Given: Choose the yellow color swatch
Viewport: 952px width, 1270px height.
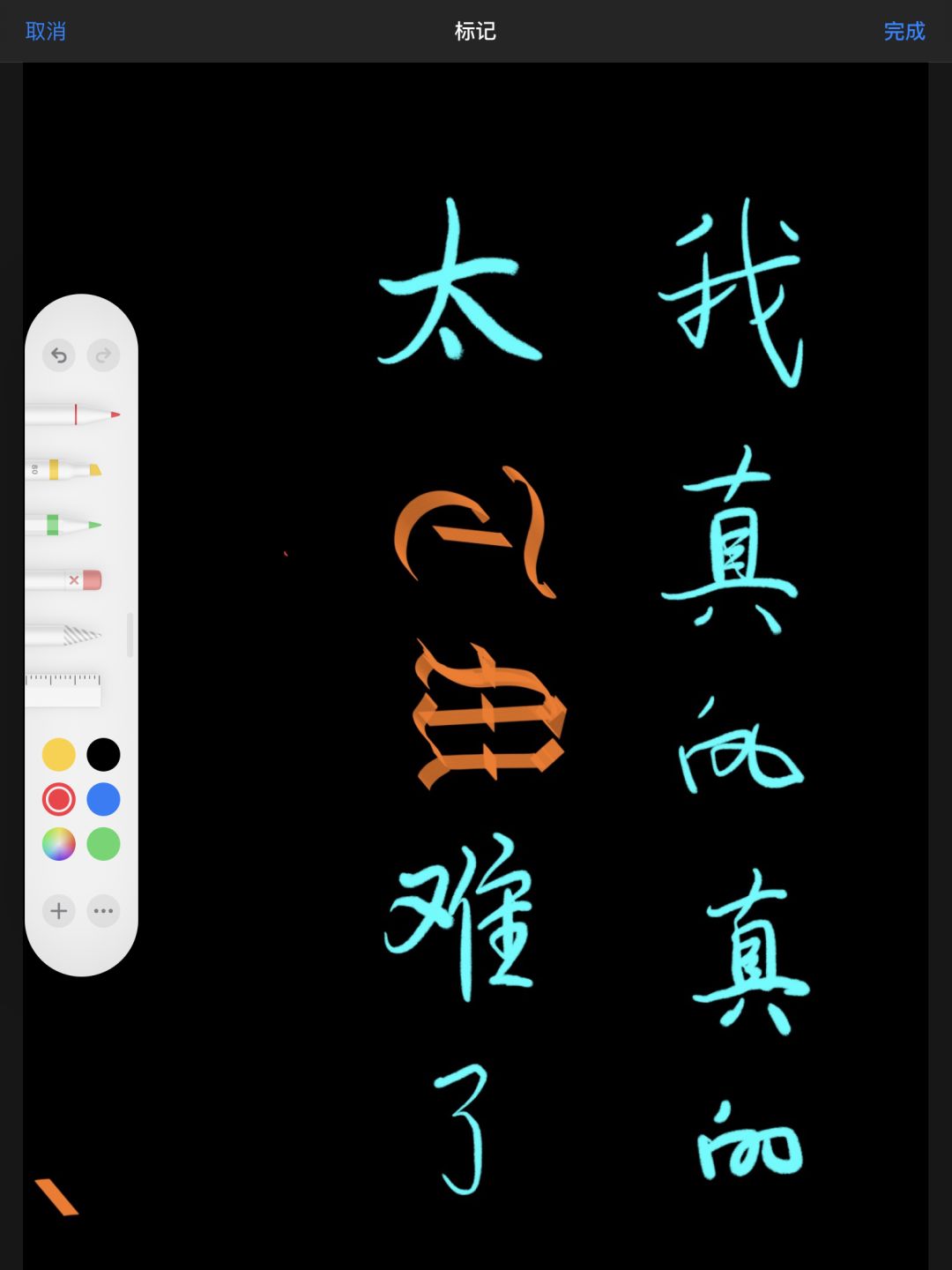Looking at the screenshot, I should [x=59, y=755].
